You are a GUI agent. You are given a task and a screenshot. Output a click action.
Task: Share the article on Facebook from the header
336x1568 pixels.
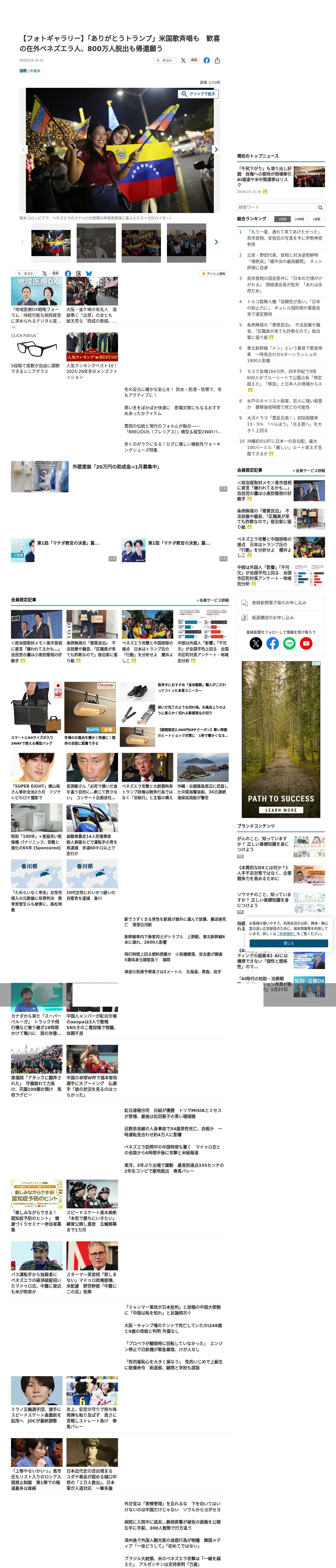pyautogui.click(x=207, y=60)
